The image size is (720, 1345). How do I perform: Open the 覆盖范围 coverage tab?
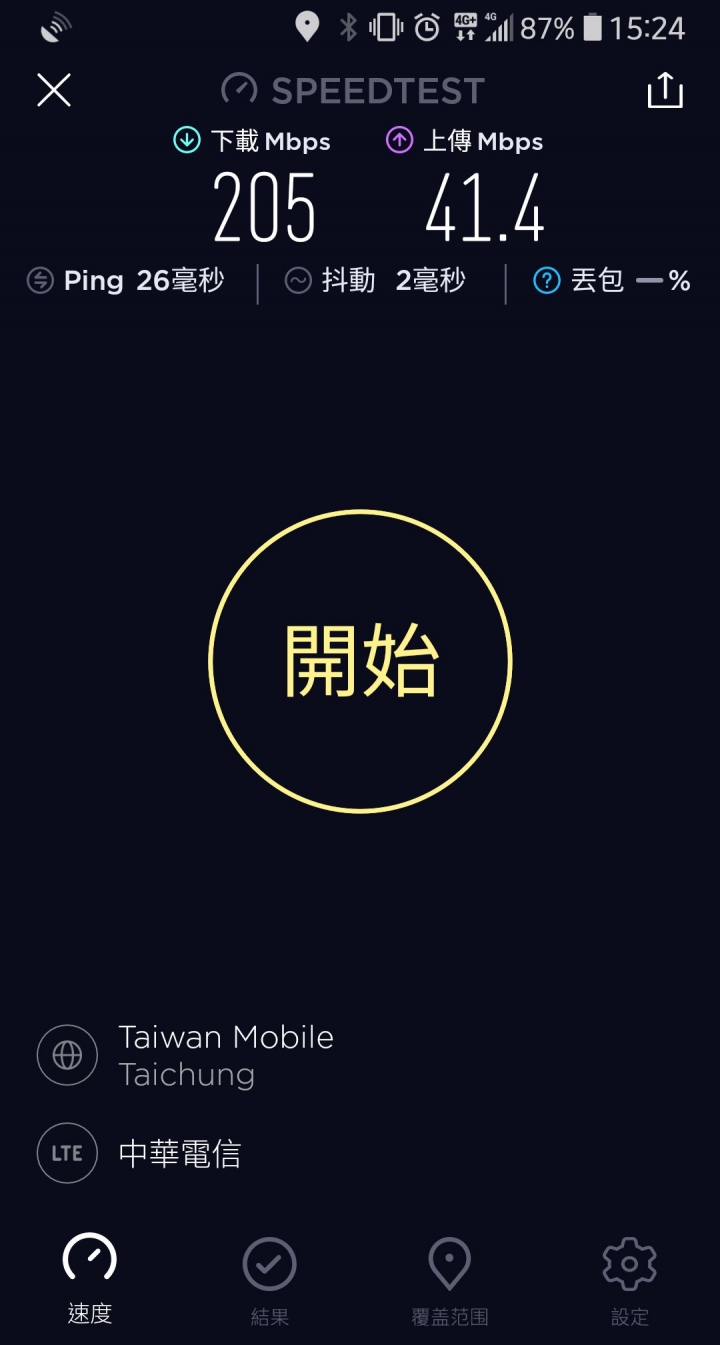coord(450,1281)
